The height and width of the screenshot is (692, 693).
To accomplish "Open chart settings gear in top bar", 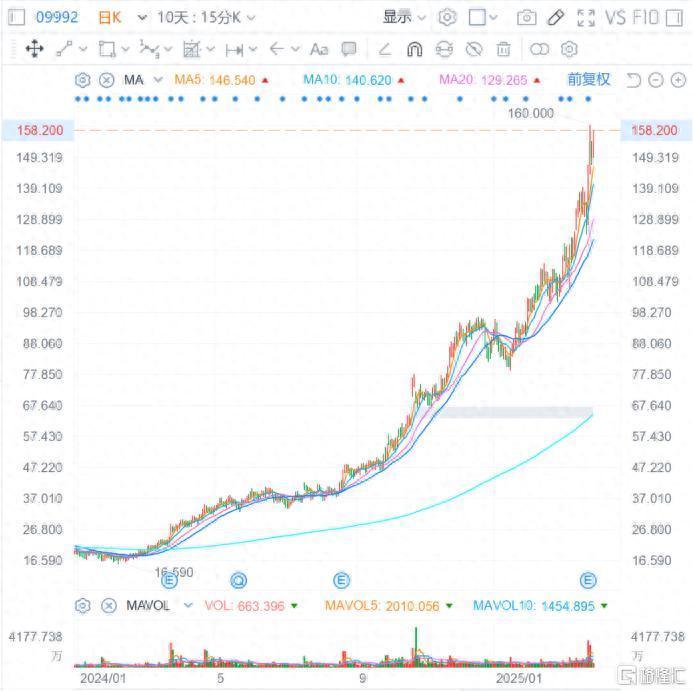I will point(447,17).
